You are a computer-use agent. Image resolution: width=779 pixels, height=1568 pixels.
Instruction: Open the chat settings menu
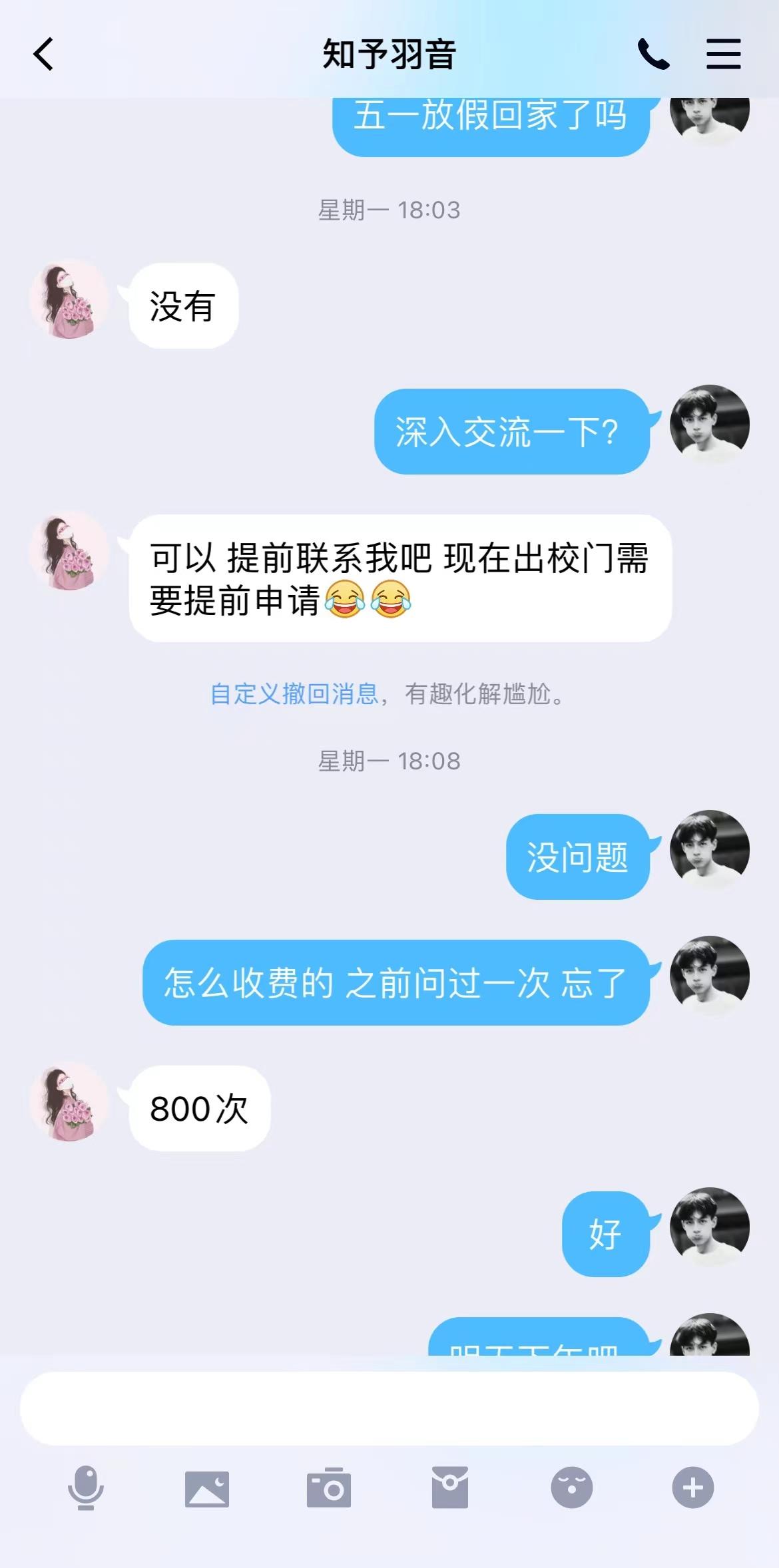click(x=723, y=55)
